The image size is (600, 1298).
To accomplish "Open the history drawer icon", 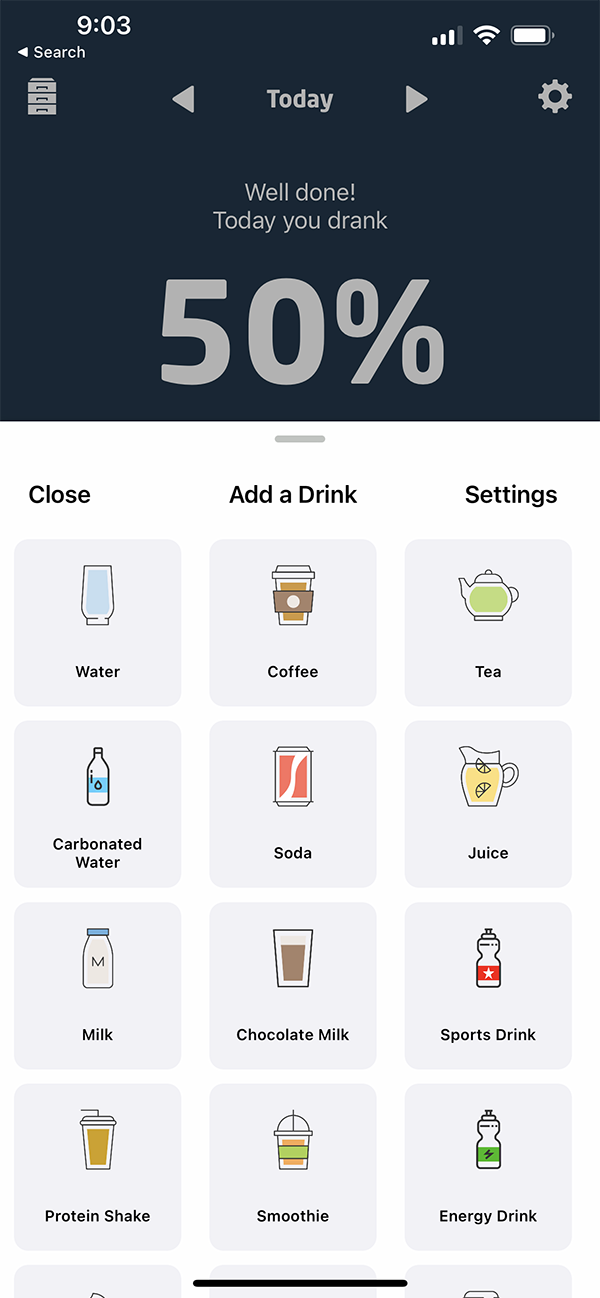I will [x=42, y=98].
